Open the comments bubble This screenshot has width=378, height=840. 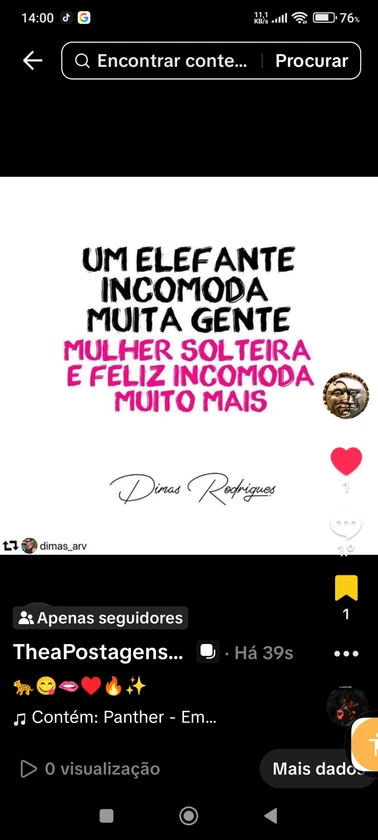pyautogui.click(x=346, y=524)
